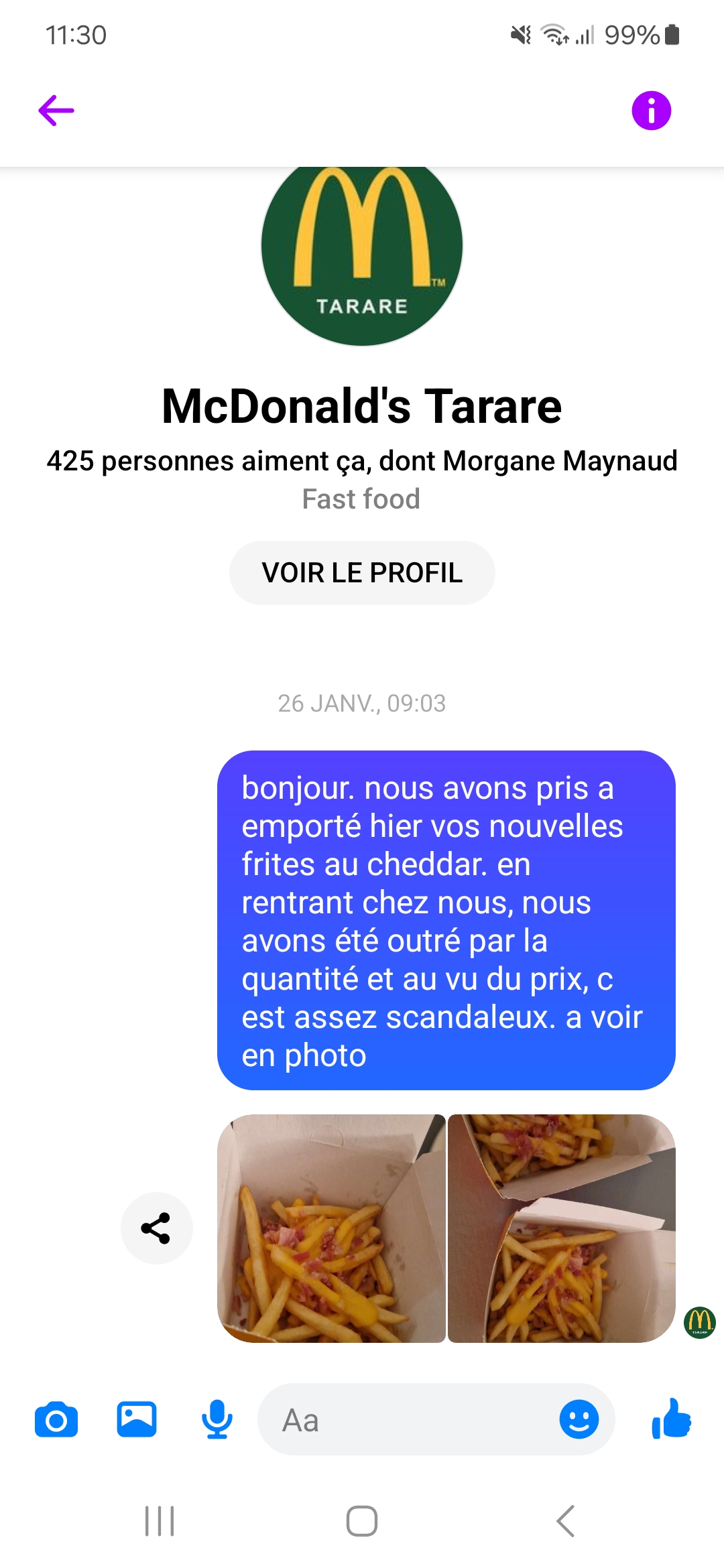
Task: Open conversation info for McDonald's Tarare
Action: [x=651, y=111]
